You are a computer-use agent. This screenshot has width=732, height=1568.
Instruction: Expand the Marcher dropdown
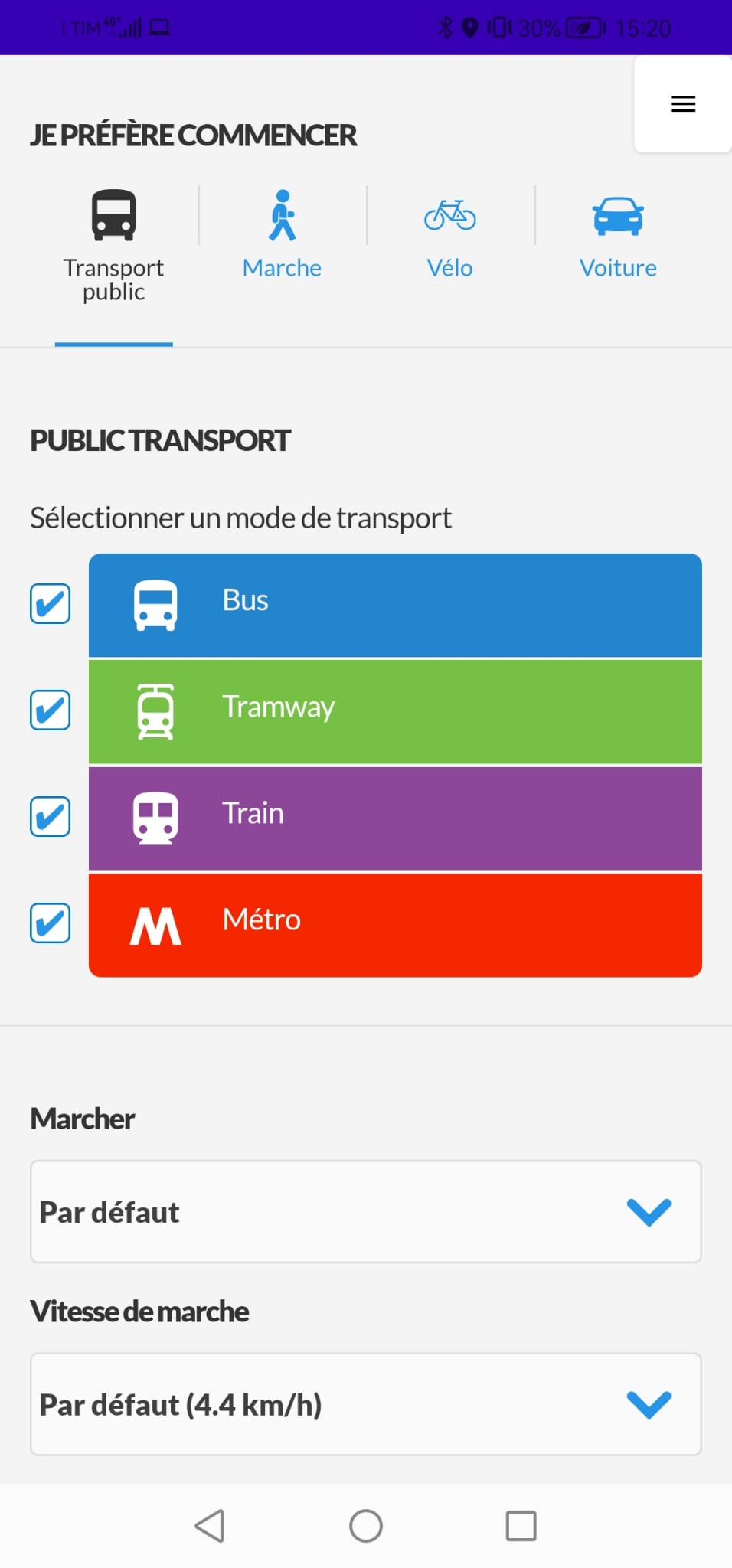[365, 1212]
